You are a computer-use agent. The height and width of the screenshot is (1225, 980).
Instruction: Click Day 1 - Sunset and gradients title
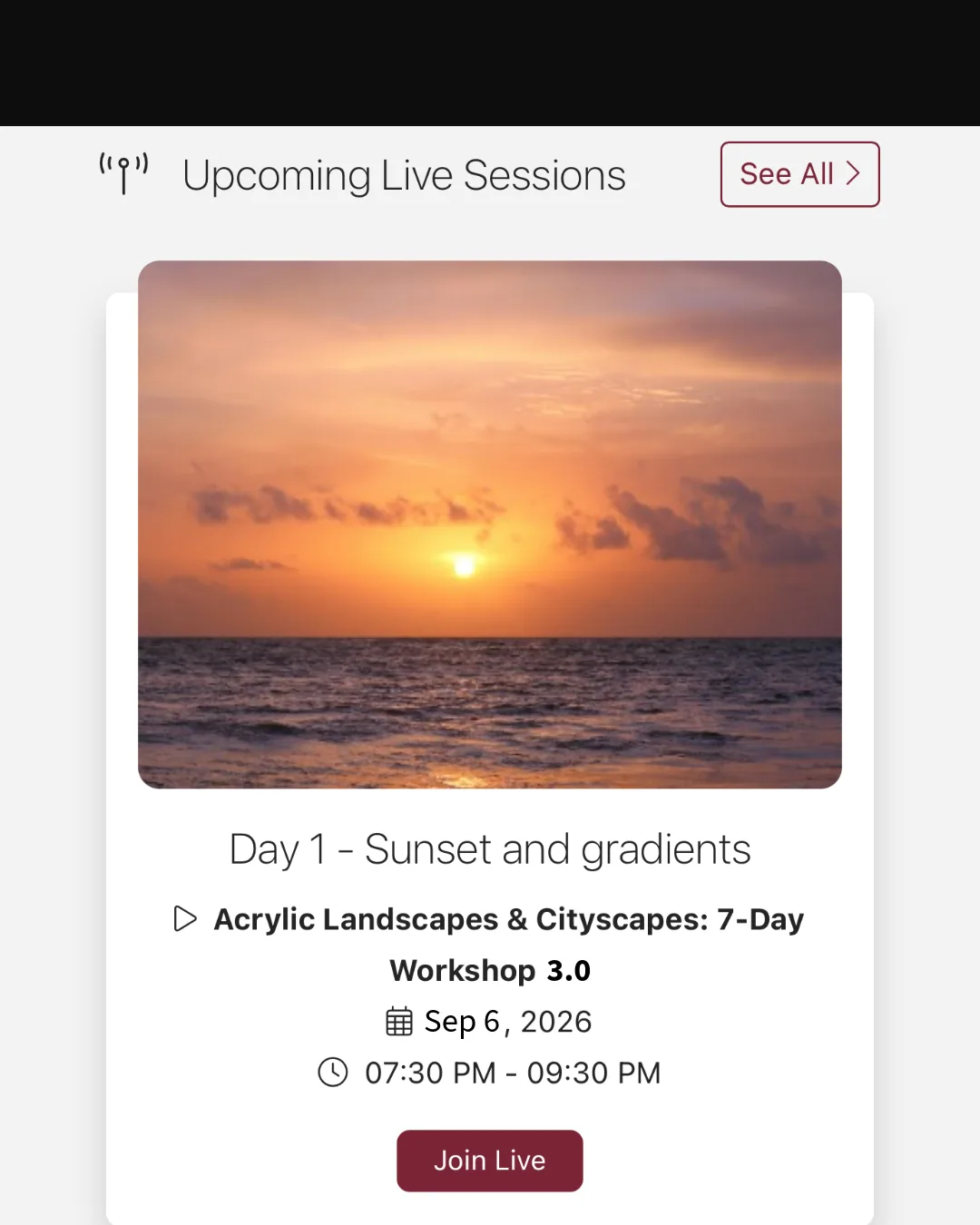(490, 848)
